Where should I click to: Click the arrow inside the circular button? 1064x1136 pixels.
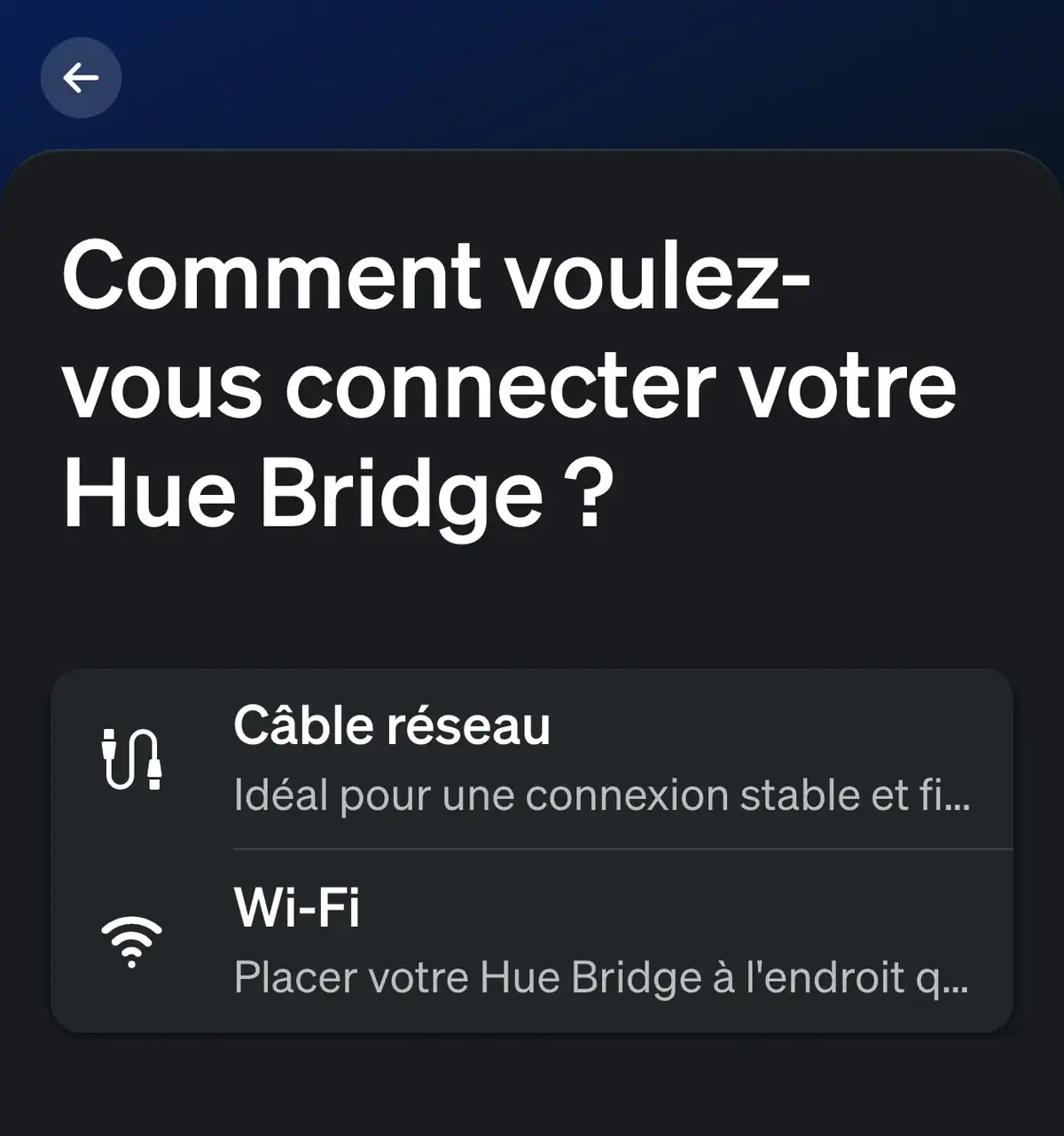pos(81,77)
